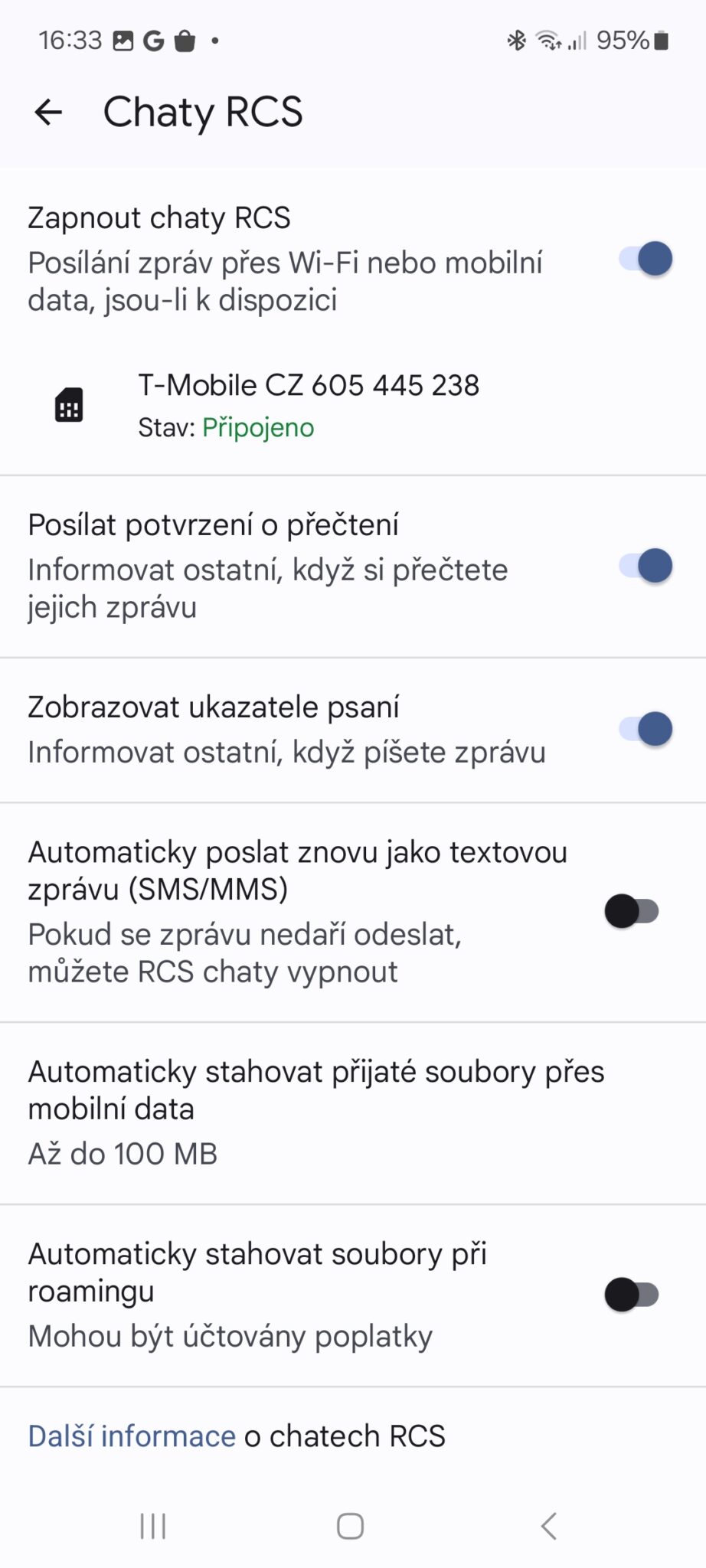706x1568 pixels.
Task: Tap the Chaty RCS screen title
Action: [x=202, y=112]
